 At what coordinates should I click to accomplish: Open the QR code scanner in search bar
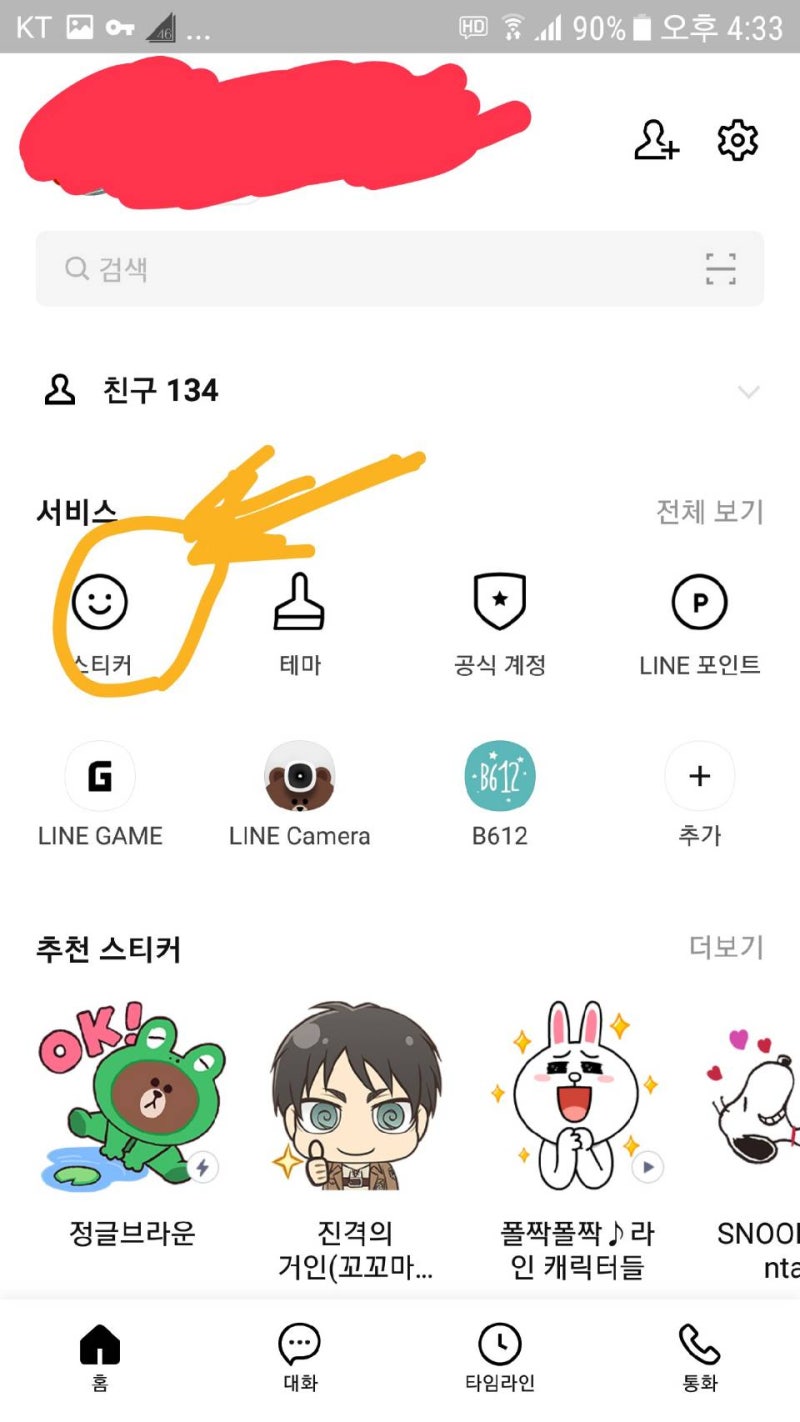click(x=722, y=268)
